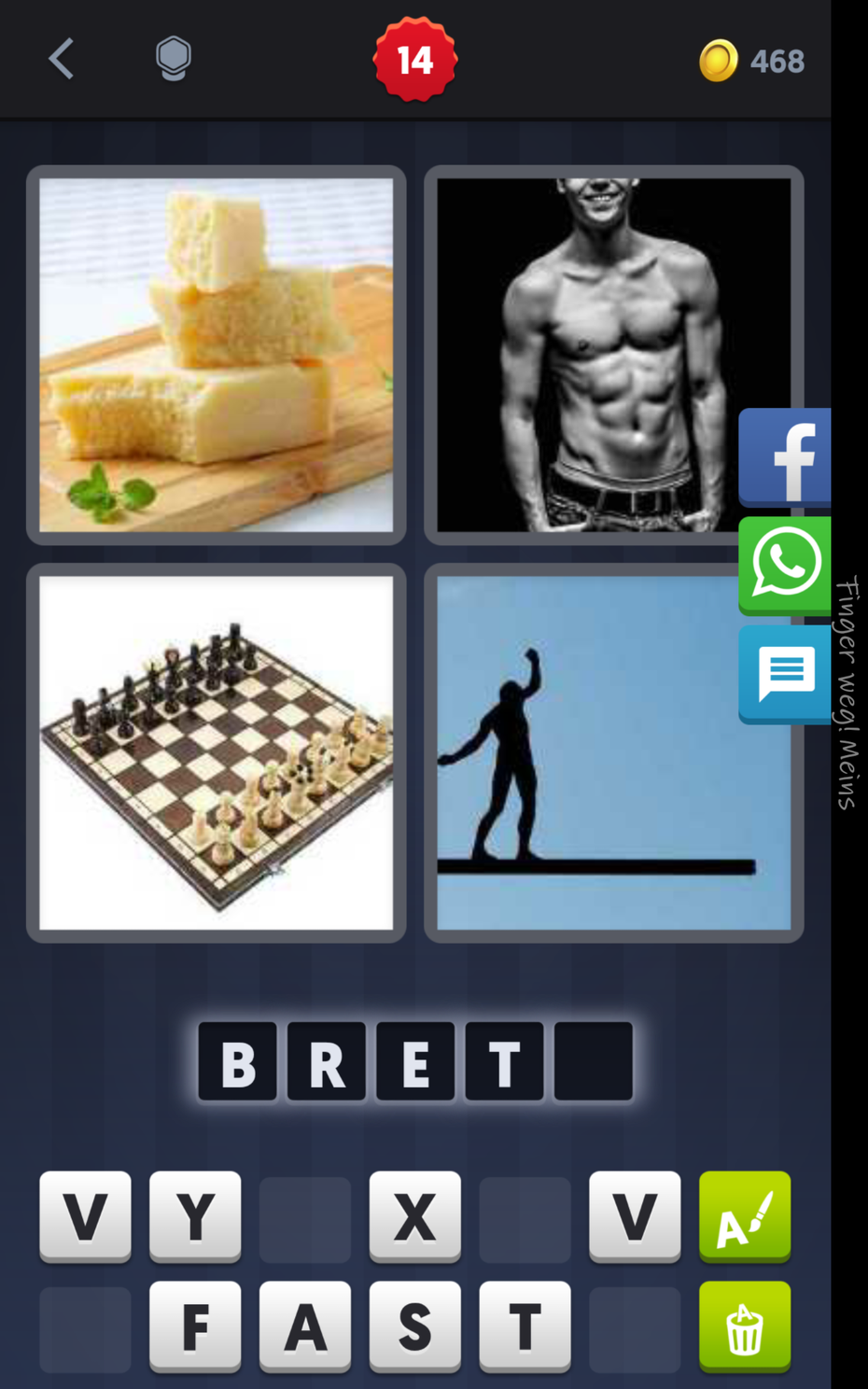This screenshot has height=1389, width=868.
Task: Use the trash remove letters hint
Action: pyautogui.click(x=745, y=1326)
